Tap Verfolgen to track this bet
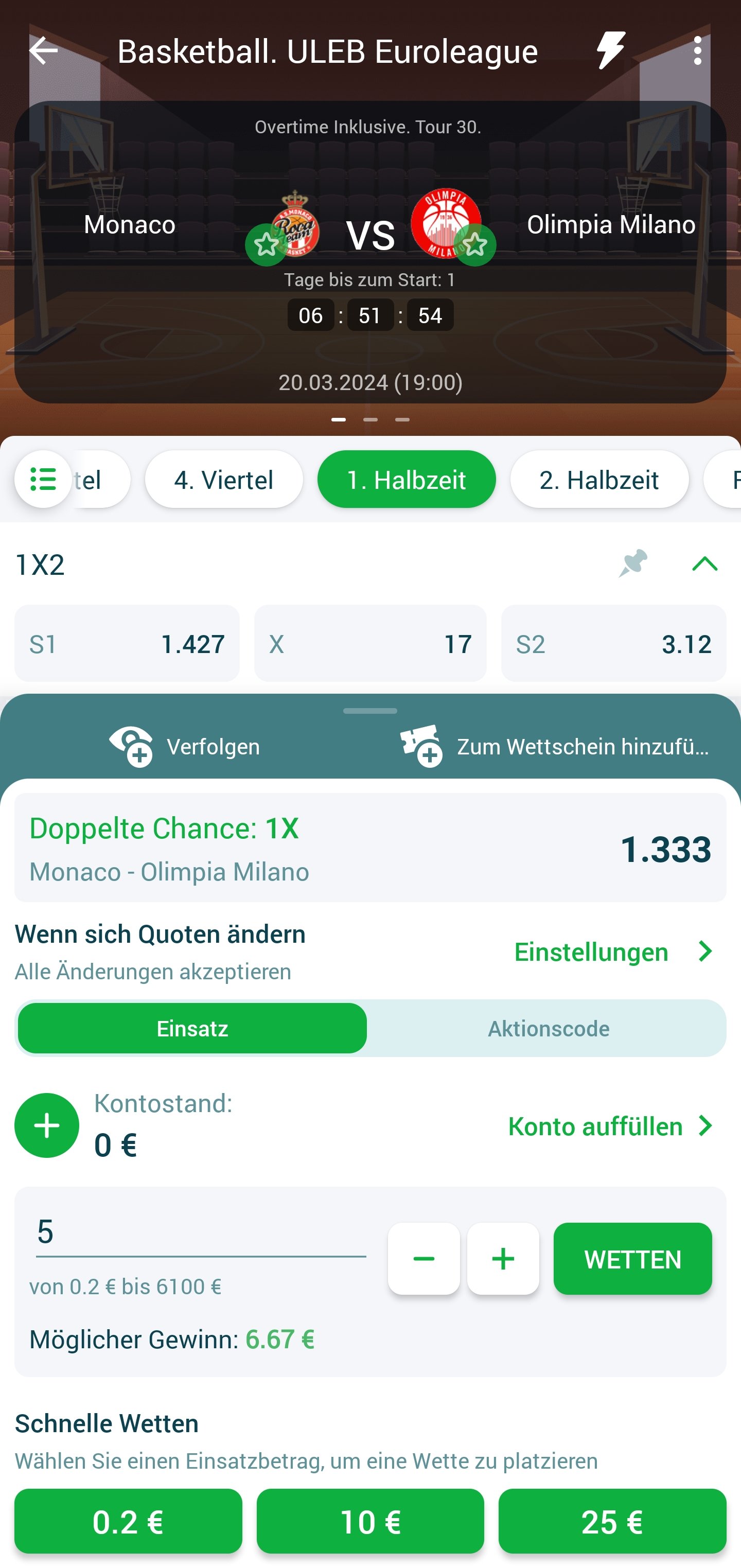 point(185,746)
